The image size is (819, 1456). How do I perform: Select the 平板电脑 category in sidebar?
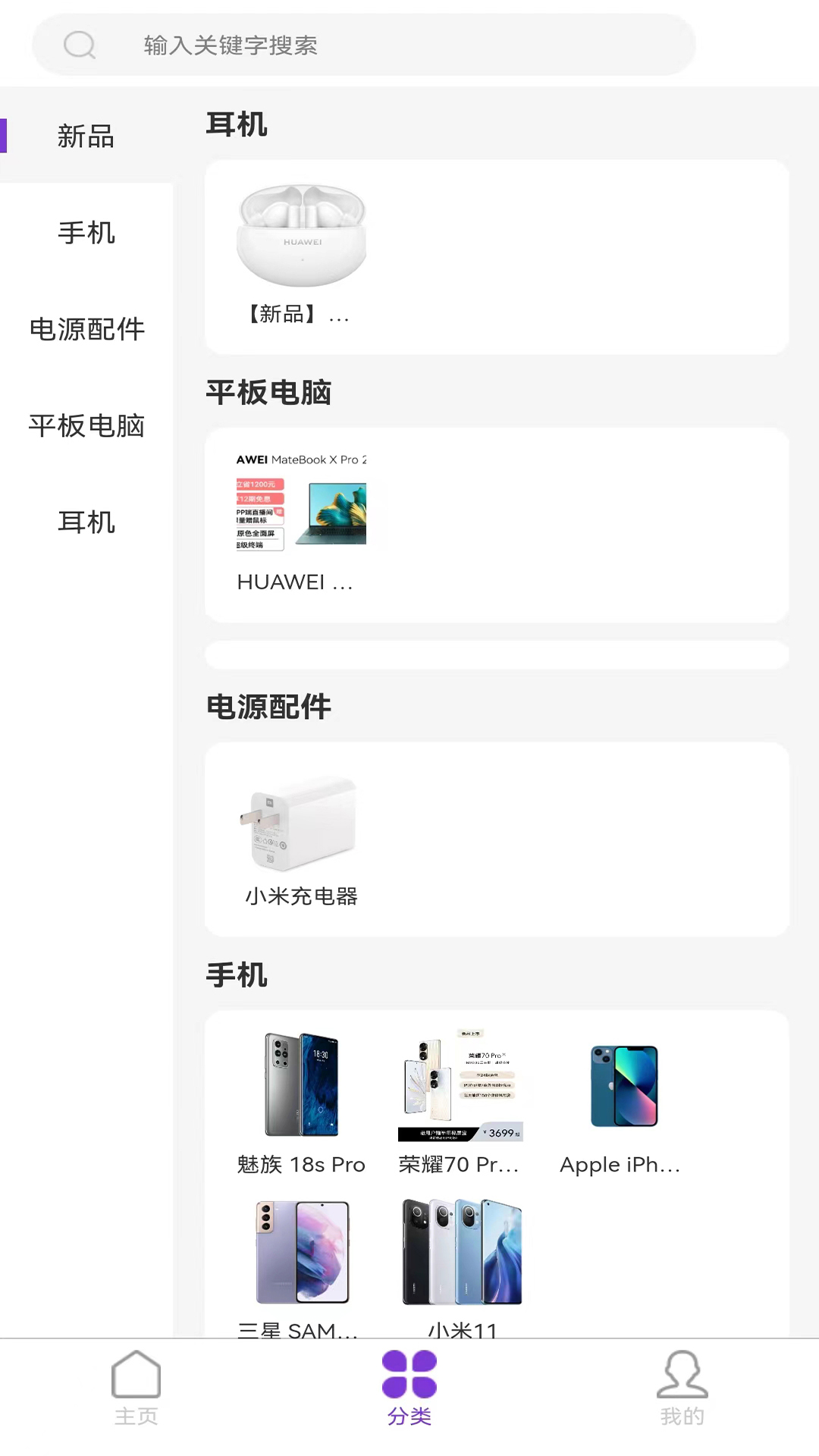86,425
